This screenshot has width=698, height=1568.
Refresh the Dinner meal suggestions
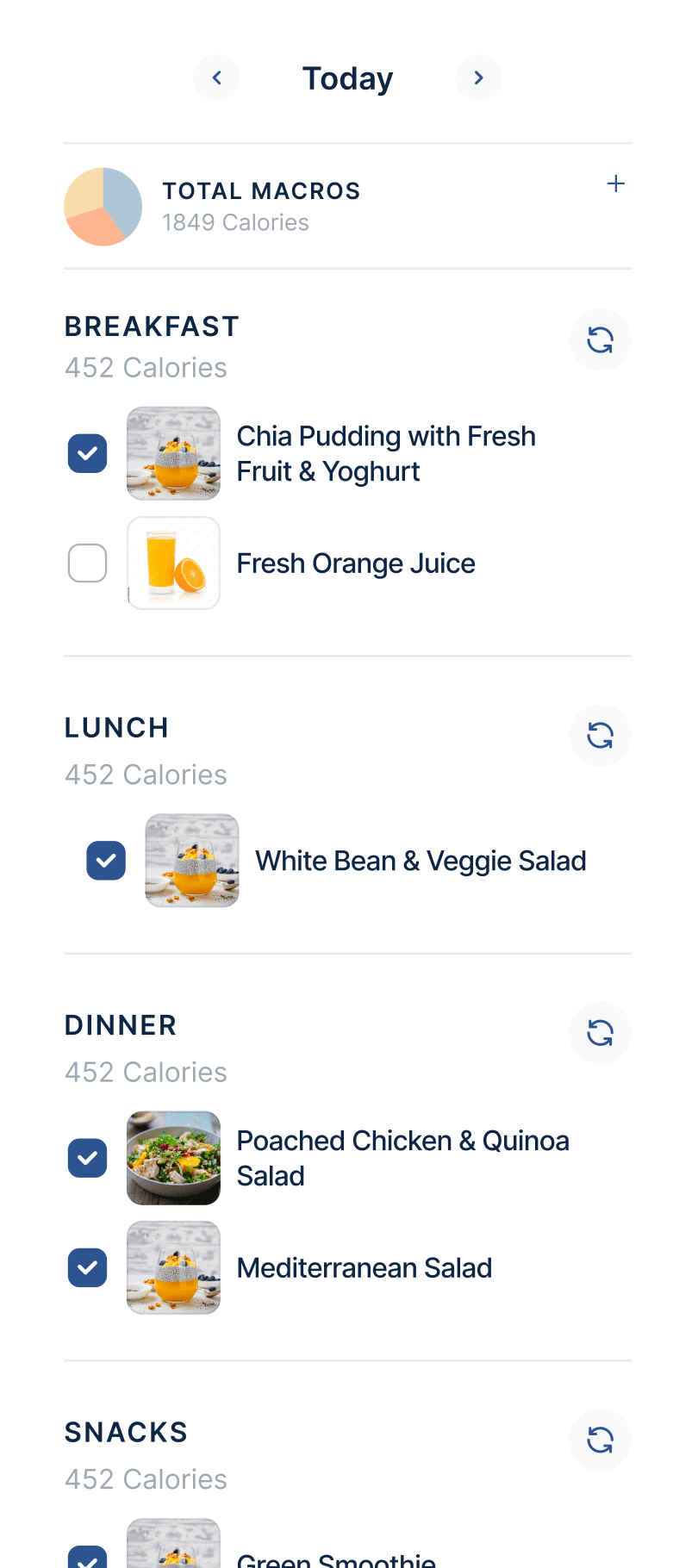[600, 1033]
